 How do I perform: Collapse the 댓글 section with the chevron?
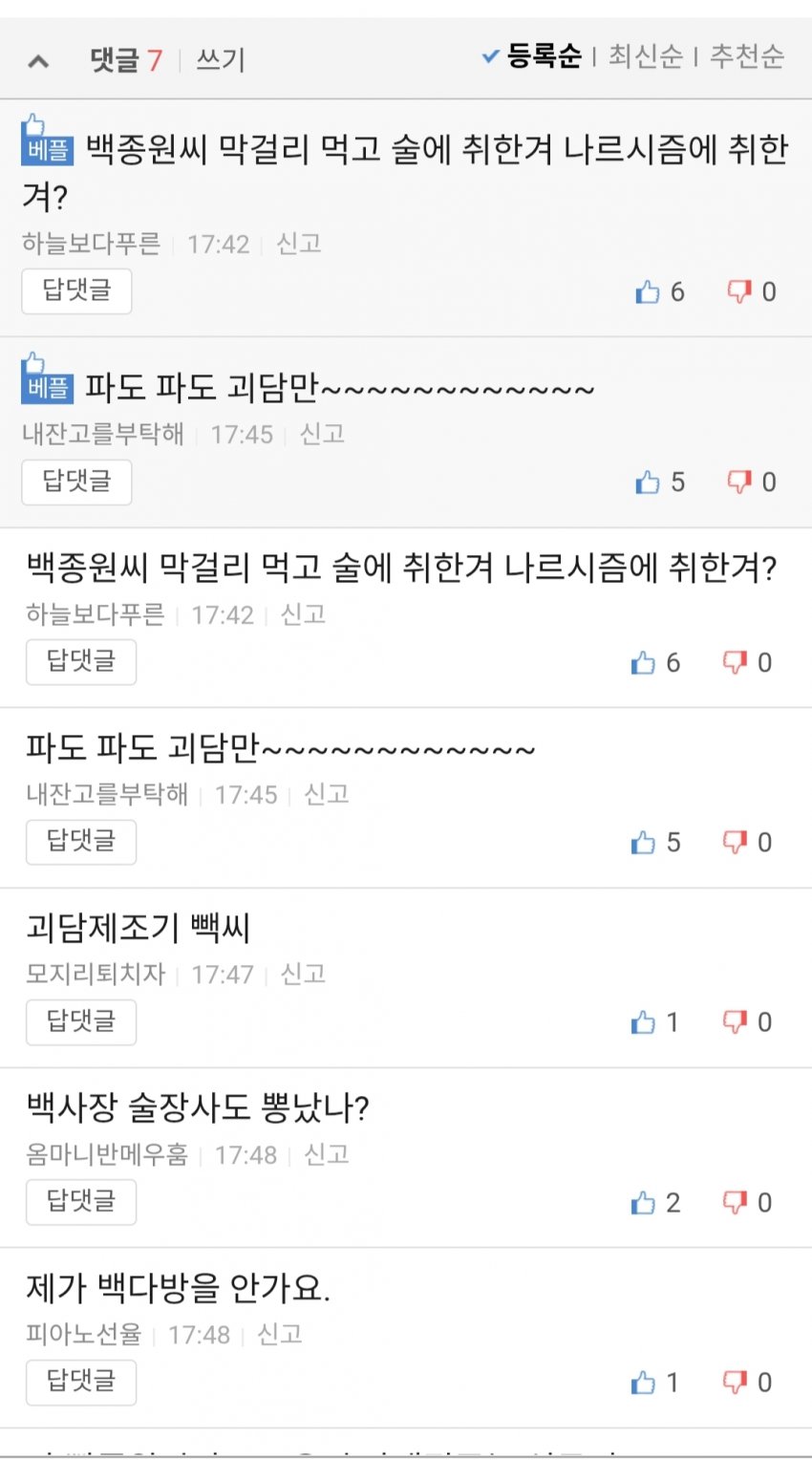(x=38, y=61)
